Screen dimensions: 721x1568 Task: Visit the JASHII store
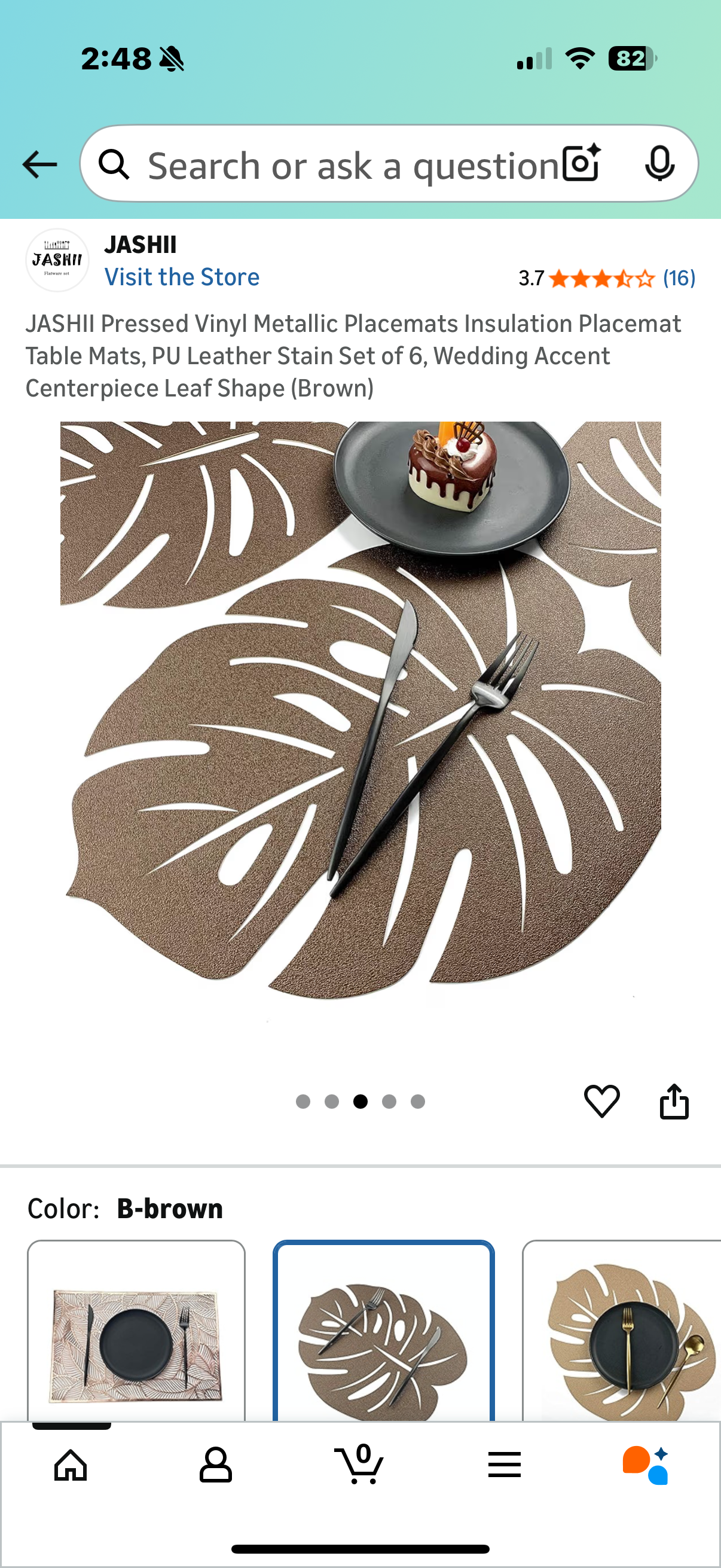182,277
